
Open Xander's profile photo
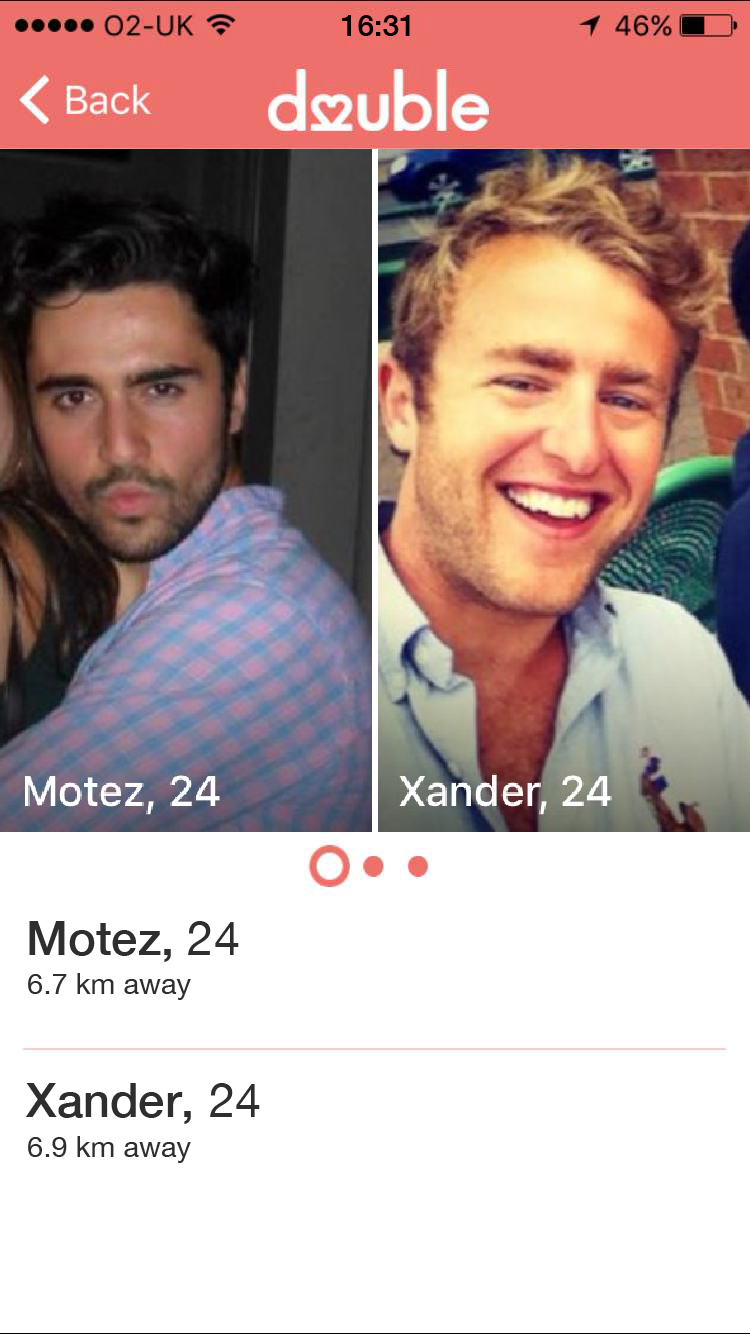(x=564, y=490)
